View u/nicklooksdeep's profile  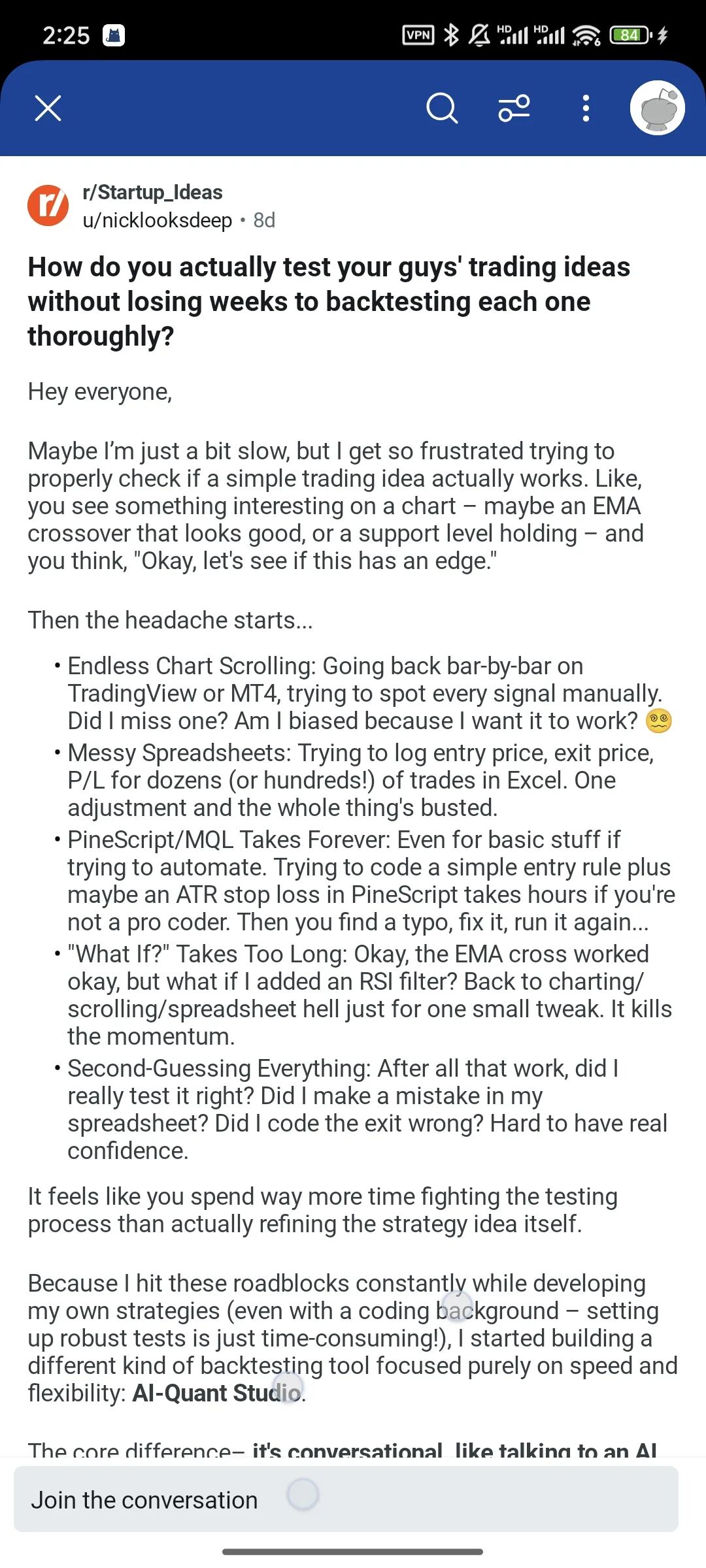[158, 220]
